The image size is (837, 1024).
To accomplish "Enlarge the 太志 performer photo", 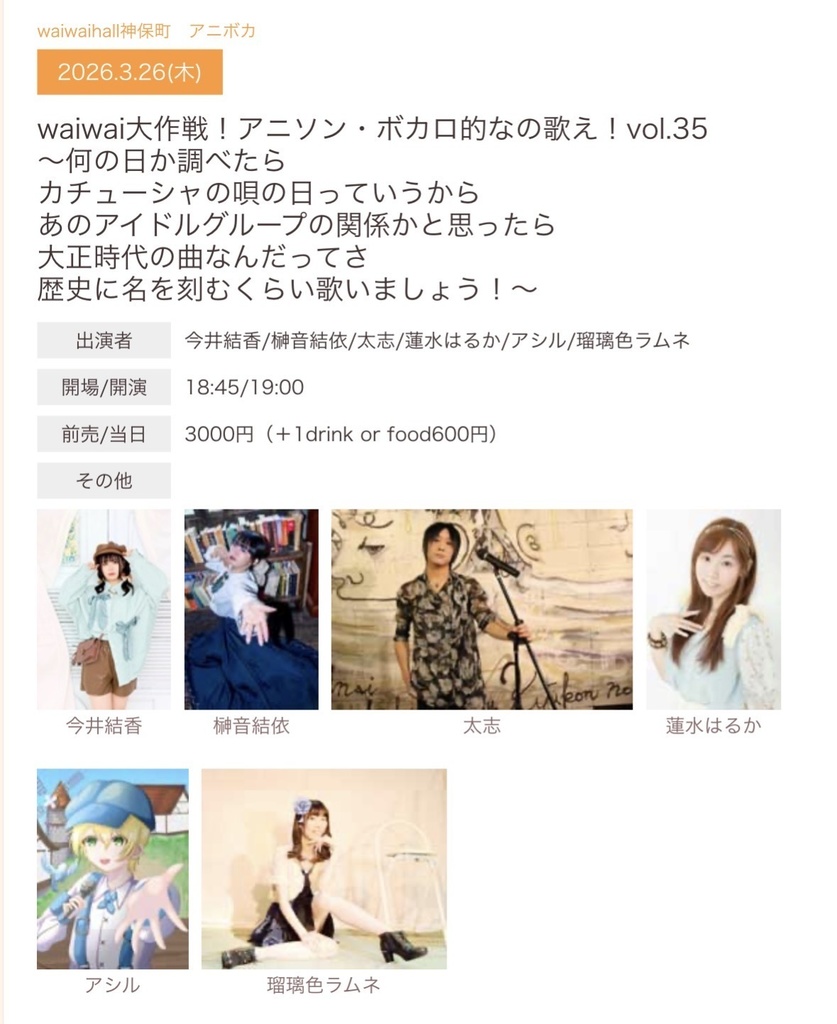I will click(482, 609).
